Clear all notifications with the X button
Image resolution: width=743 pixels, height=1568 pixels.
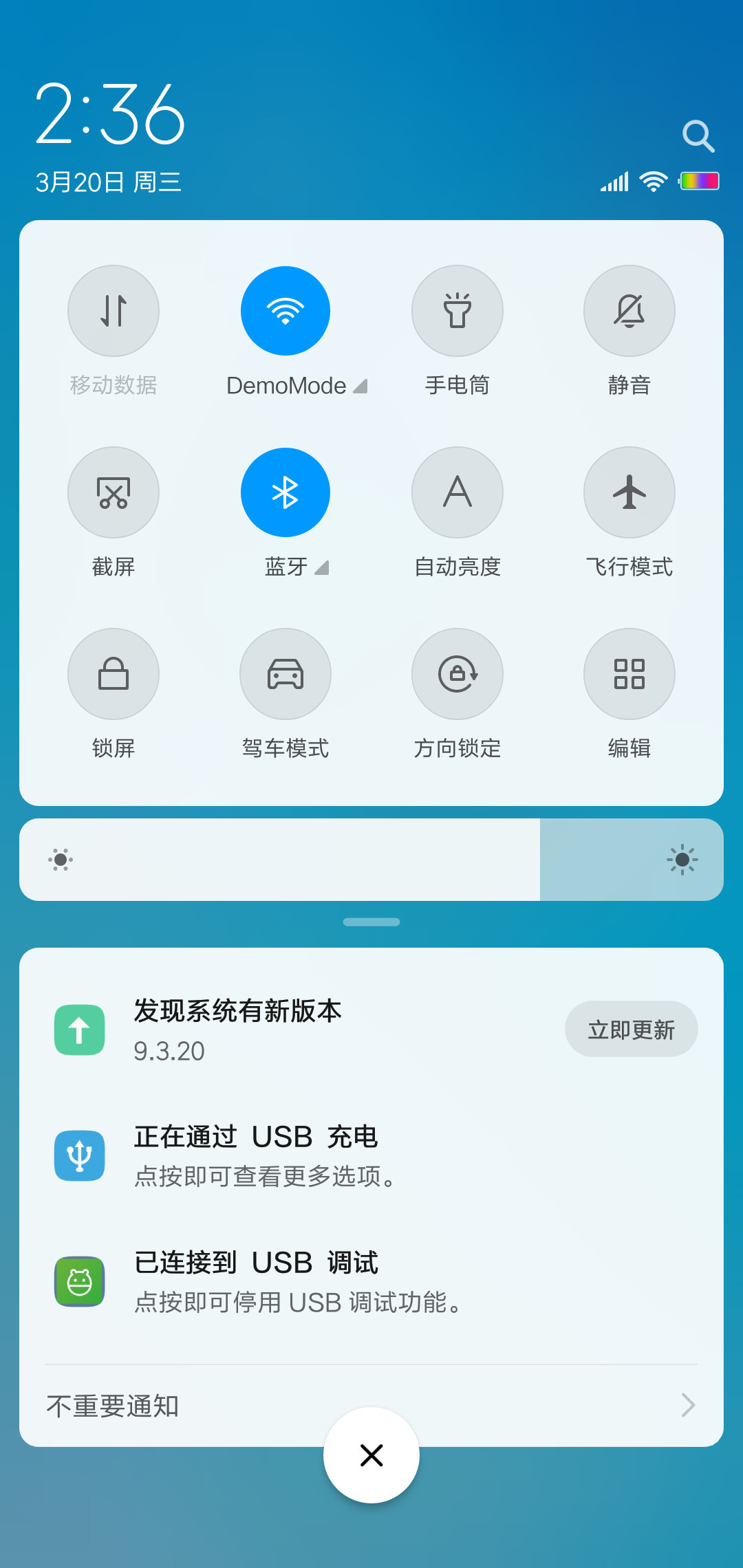(371, 1455)
